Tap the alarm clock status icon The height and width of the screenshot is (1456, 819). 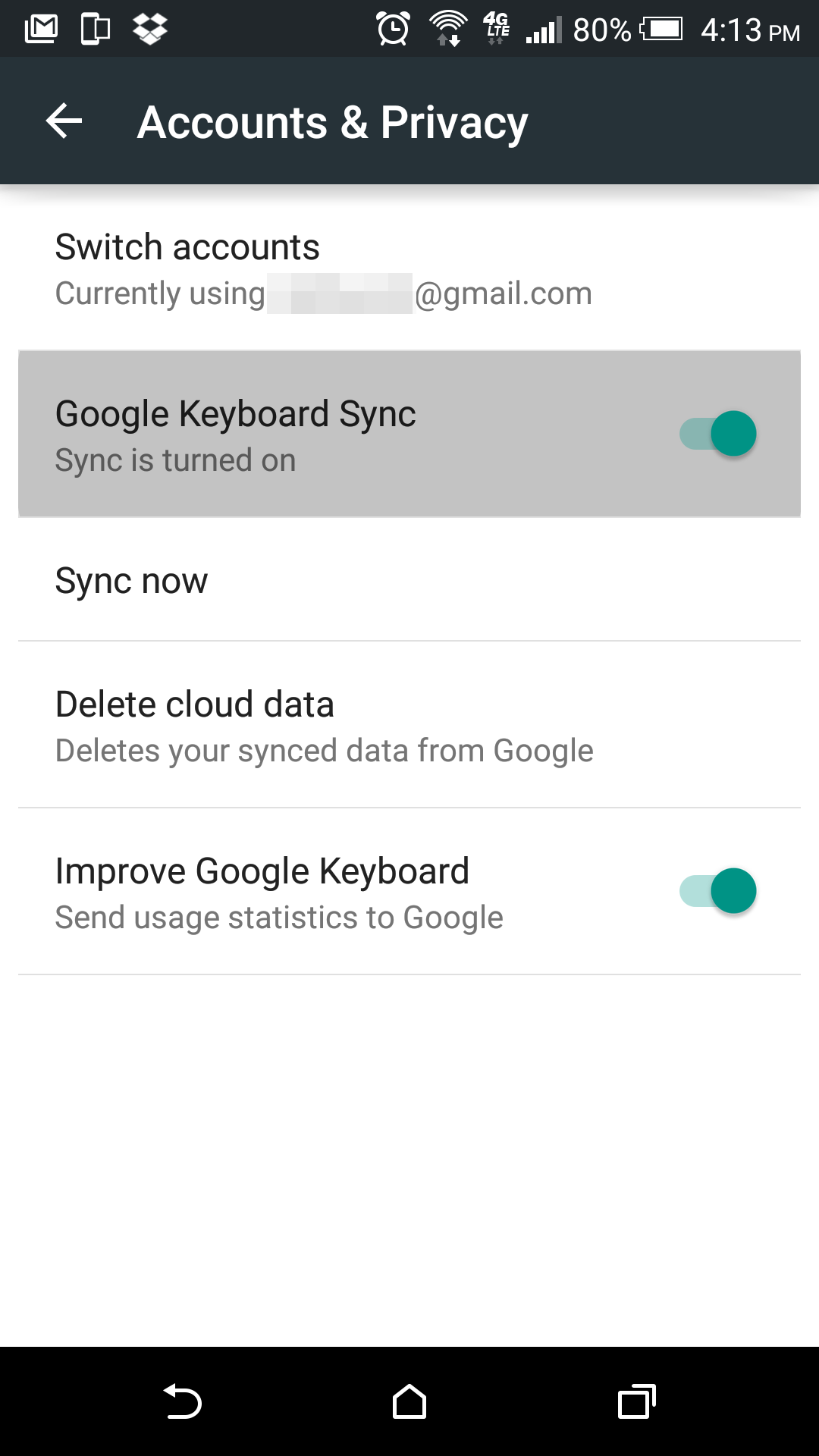click(x=394, y=28)
